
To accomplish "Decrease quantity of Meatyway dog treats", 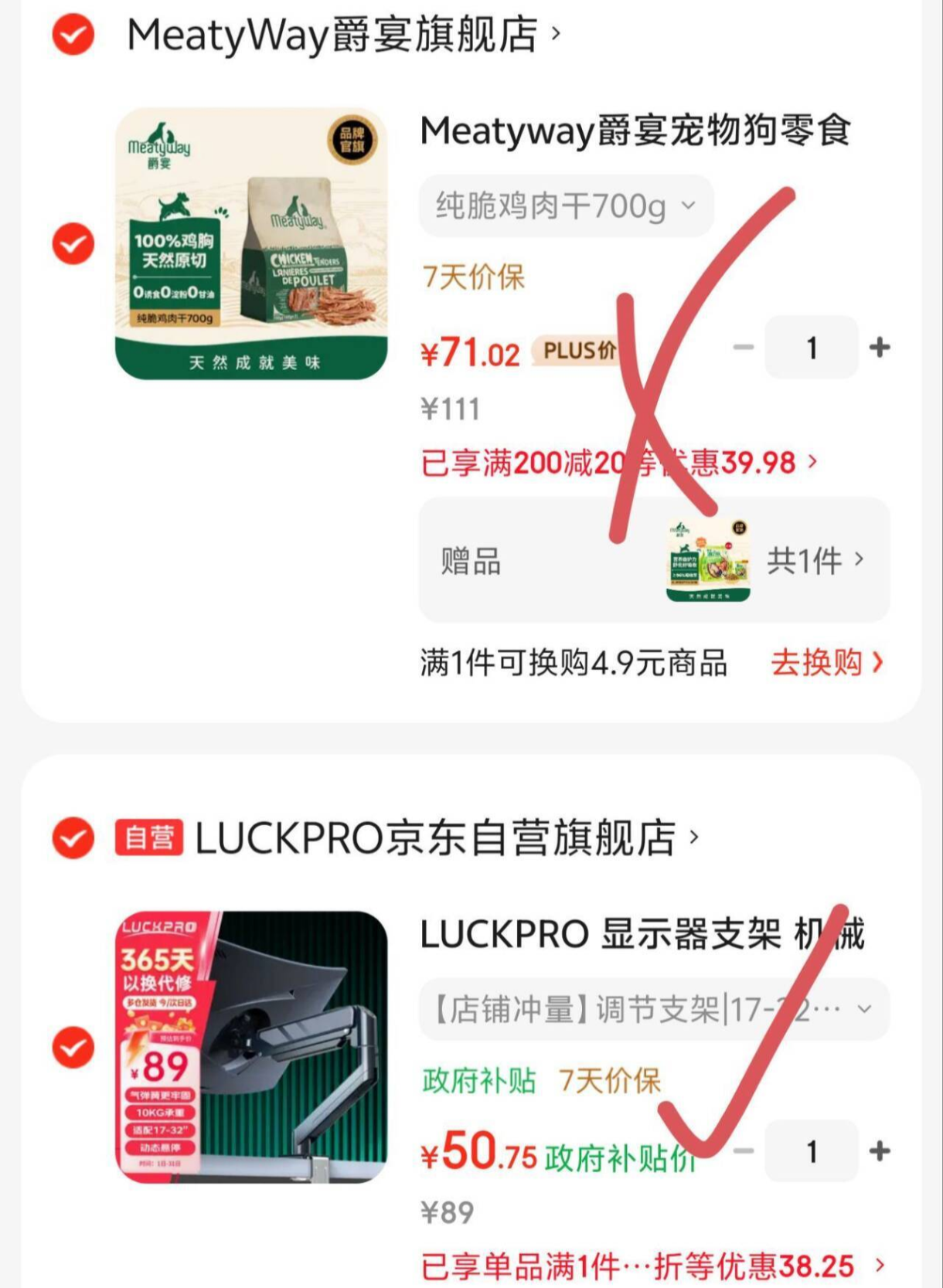I will pos(744,348).
